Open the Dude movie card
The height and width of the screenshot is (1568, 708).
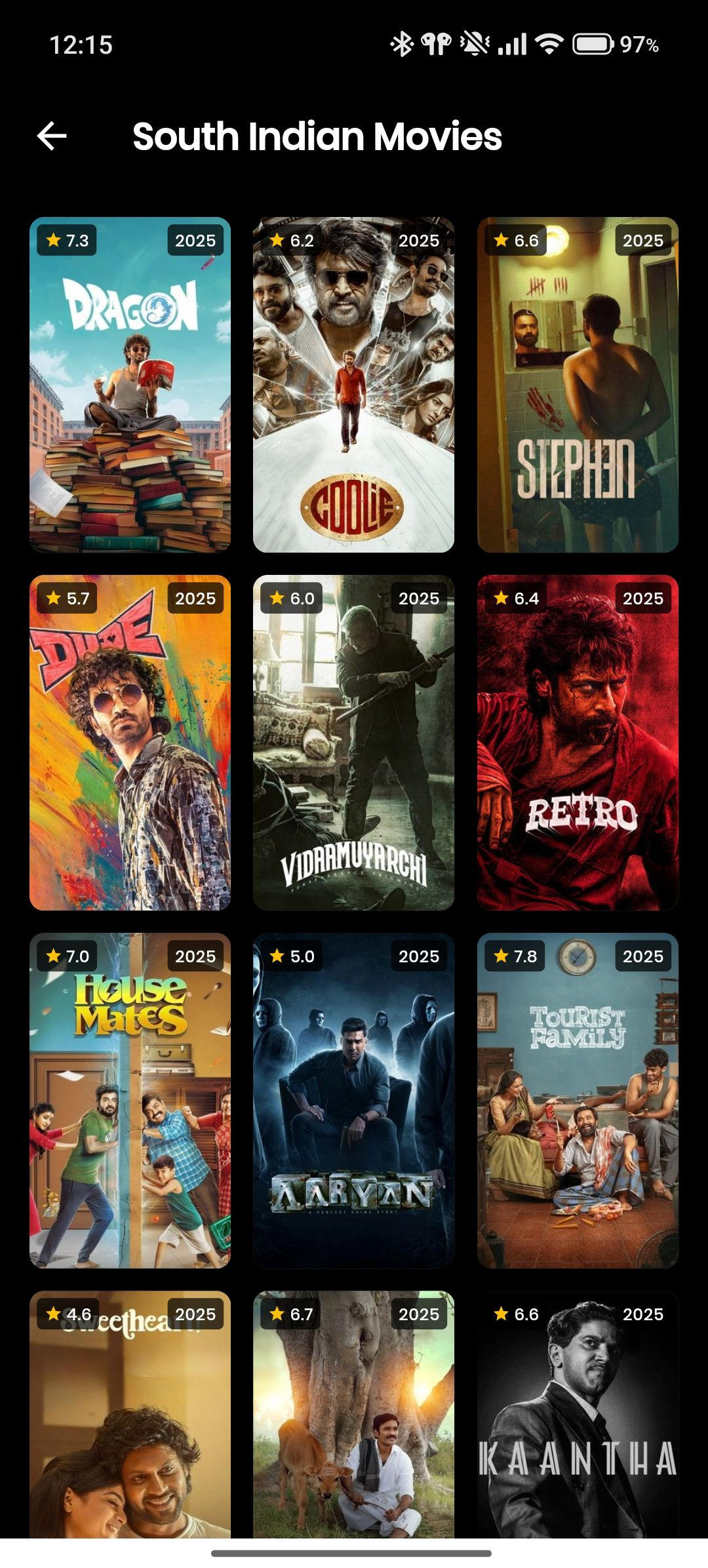[x=130, y=743]
